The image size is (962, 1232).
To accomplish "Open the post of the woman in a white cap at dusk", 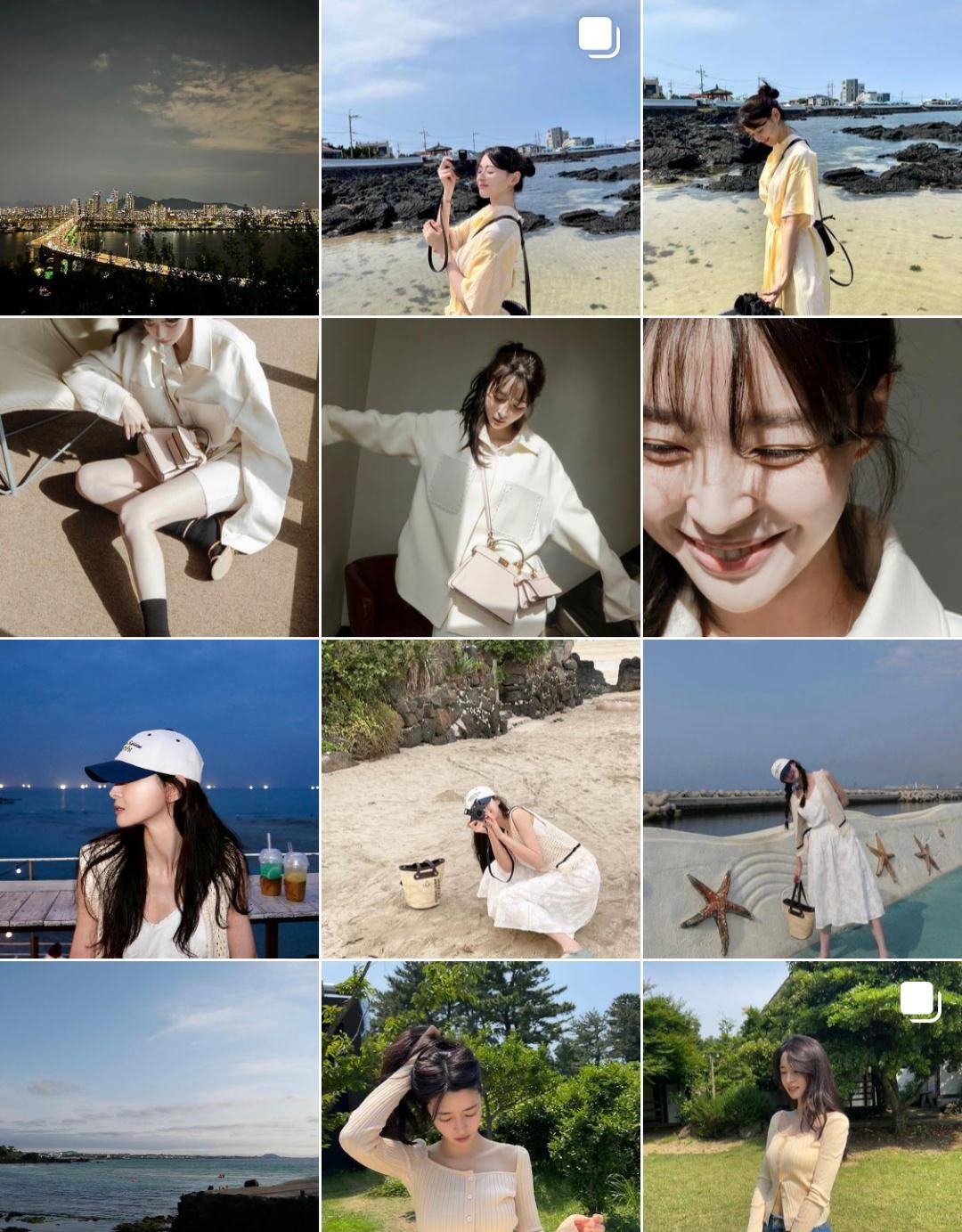I will point(159,799).
